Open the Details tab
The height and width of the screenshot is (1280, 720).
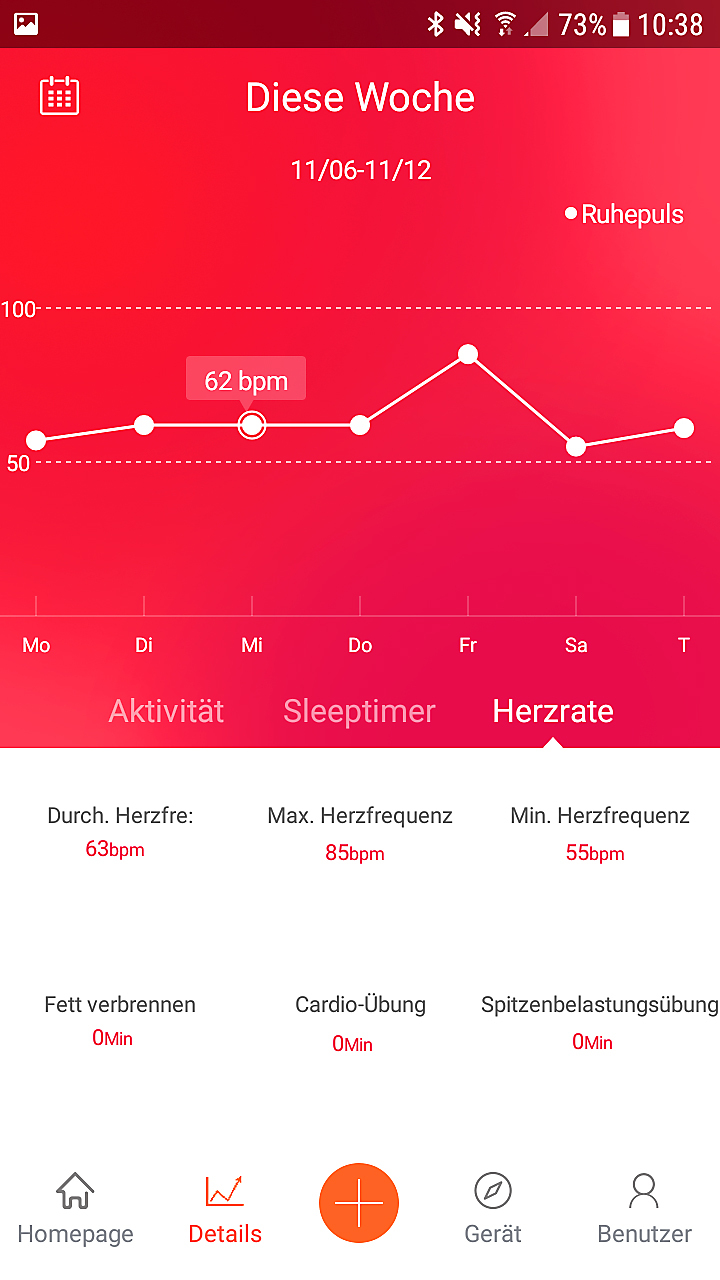(225, 1208)
